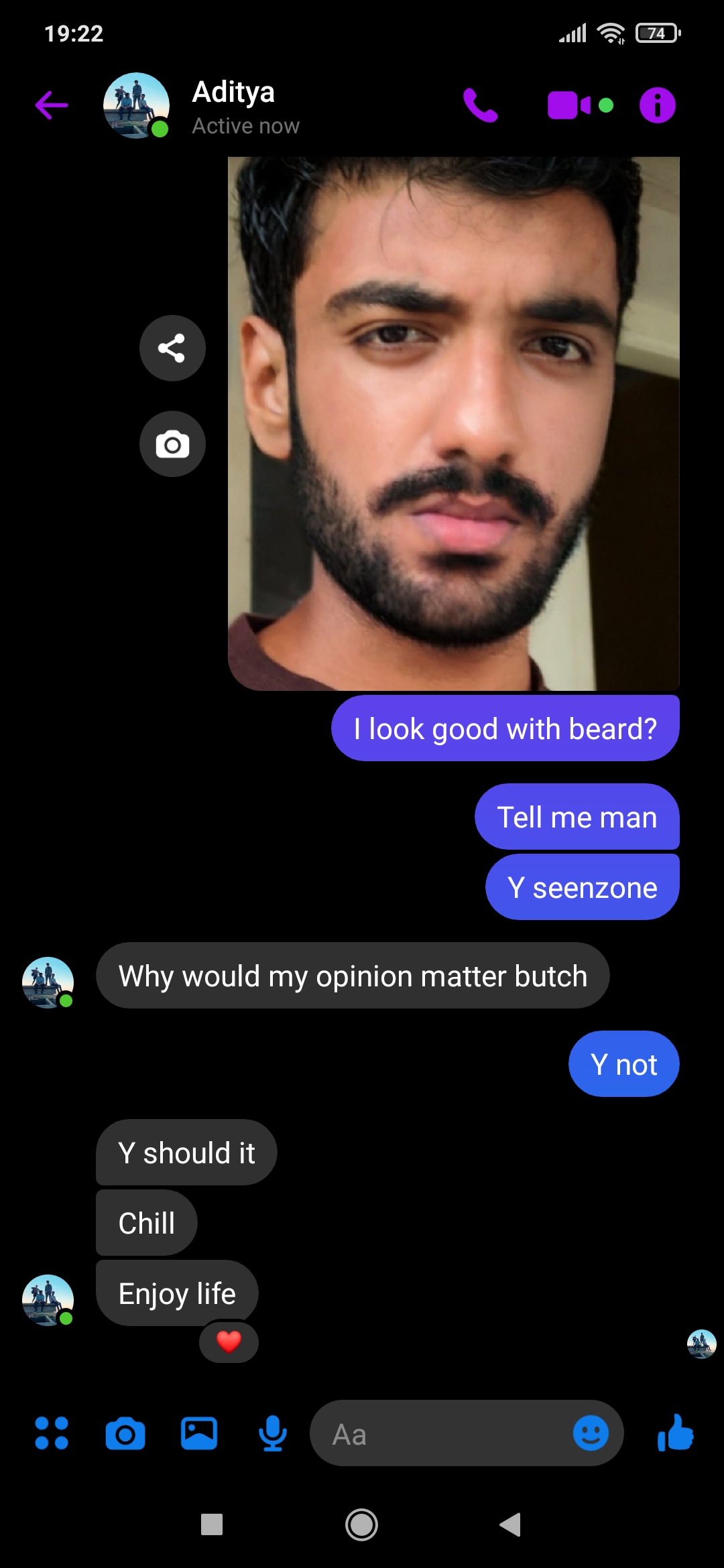This screenshot has width=724, height=1568.
Task: View the heart reaction on Enjoy life
Action: [229, 1342]
